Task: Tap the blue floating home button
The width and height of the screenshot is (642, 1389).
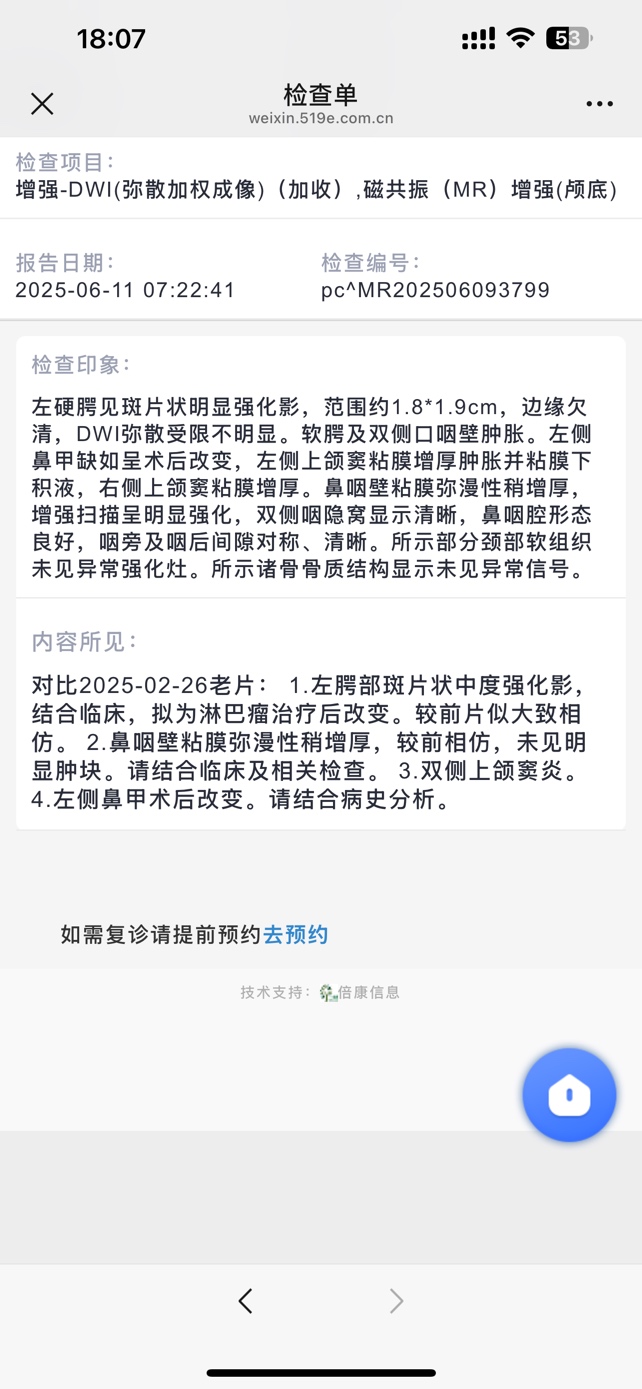Action: coord(569,1095)
